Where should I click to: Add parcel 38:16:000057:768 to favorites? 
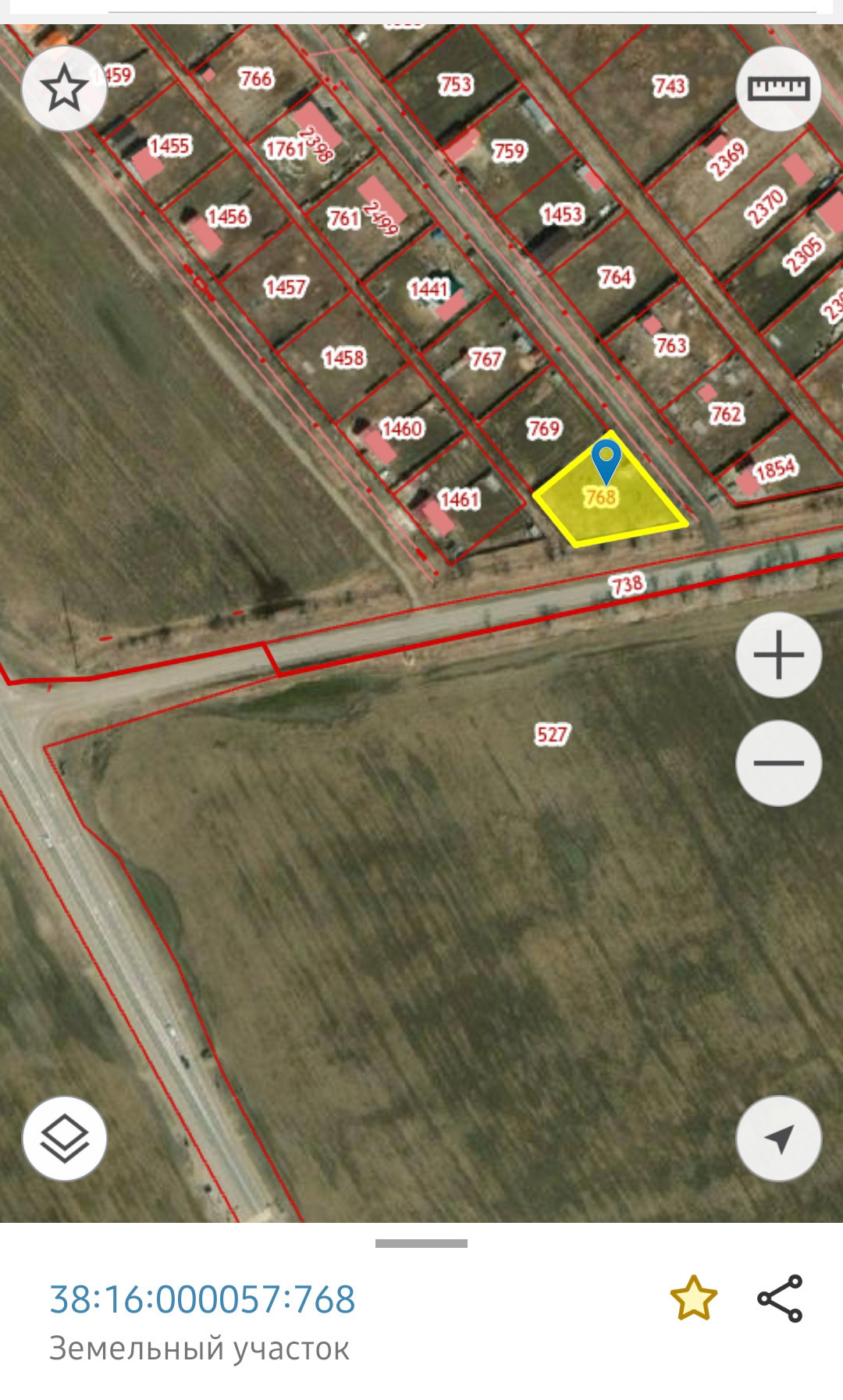693,1299
